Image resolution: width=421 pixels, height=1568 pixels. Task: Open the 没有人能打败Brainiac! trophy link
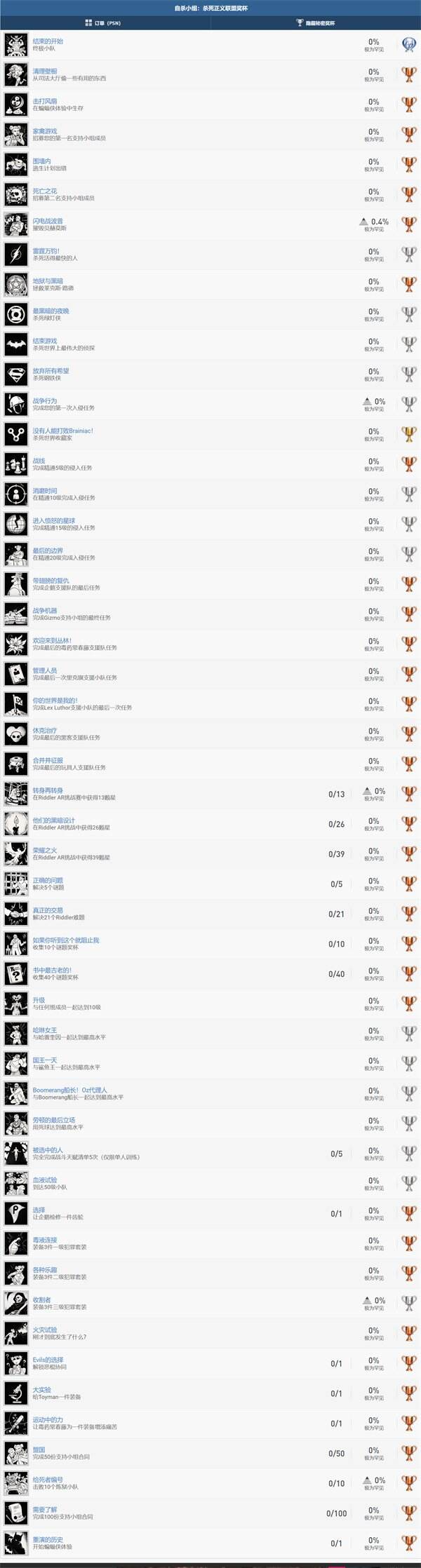[62, 431]
